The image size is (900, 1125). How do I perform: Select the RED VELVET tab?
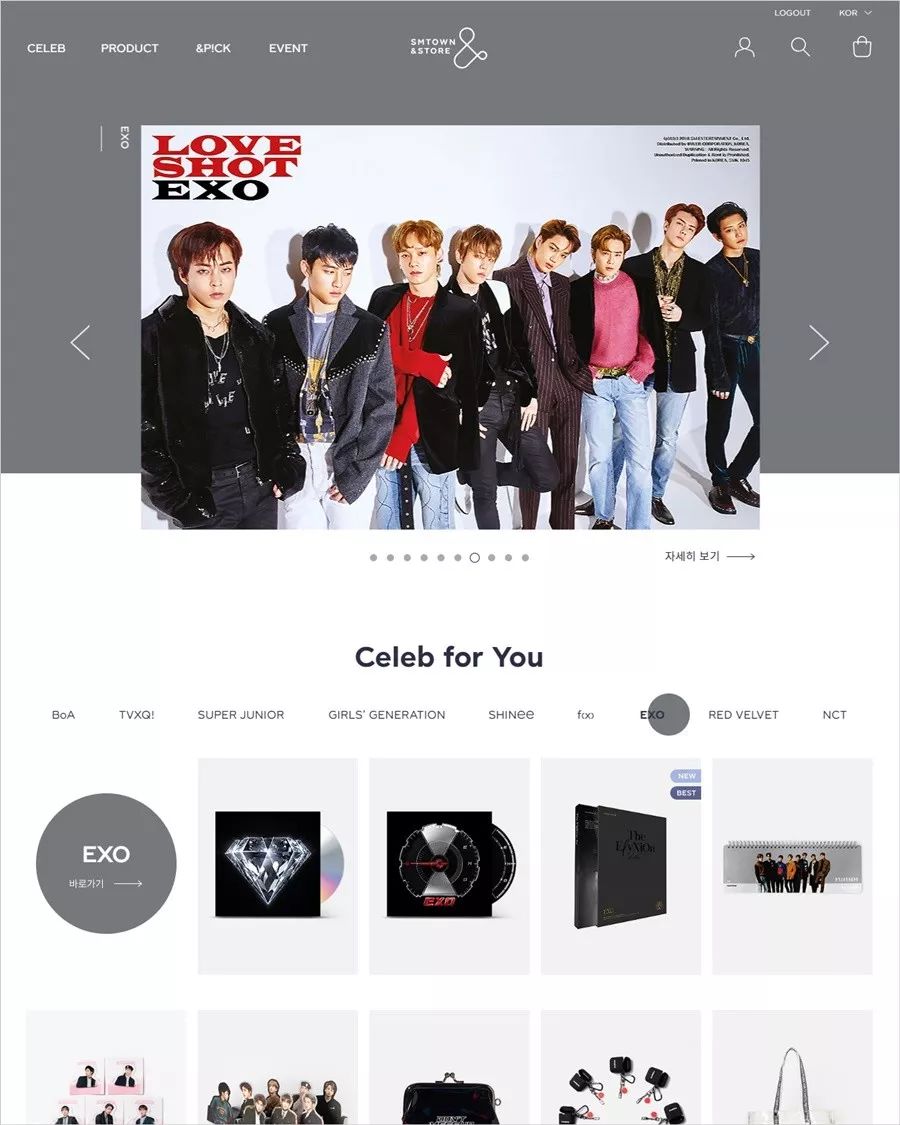click(743, 715)
